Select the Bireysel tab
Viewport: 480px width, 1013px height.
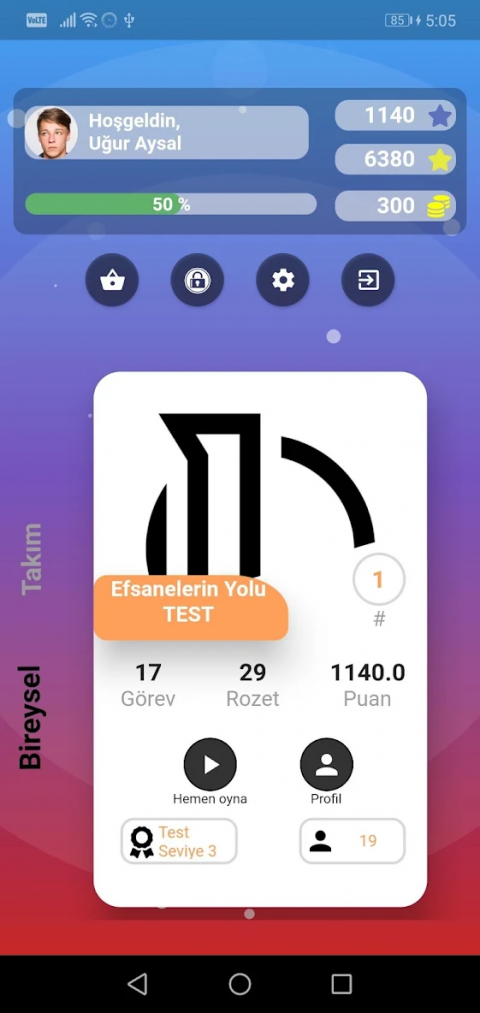point(30,717)
